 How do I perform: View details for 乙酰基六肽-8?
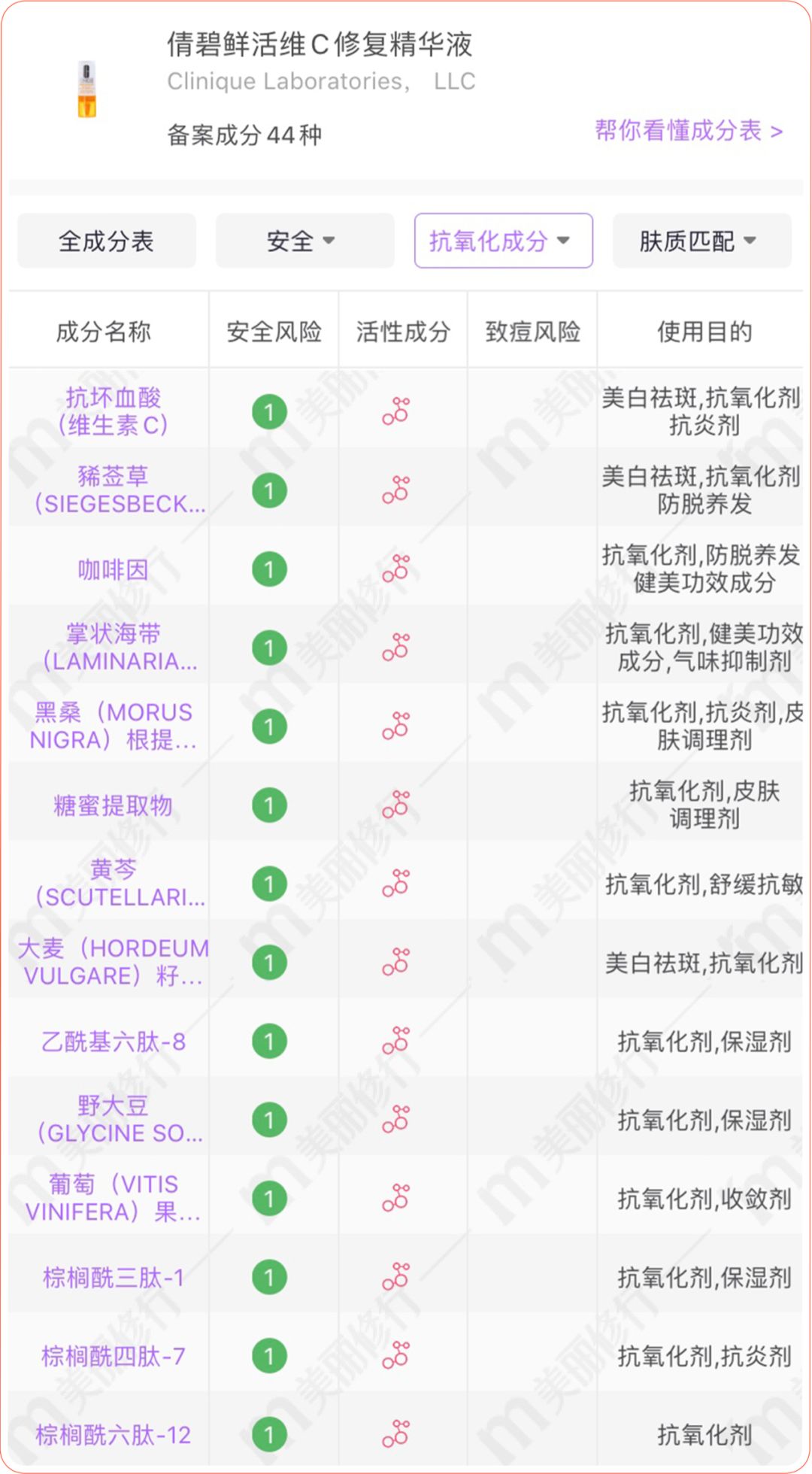coord(113,1042)
